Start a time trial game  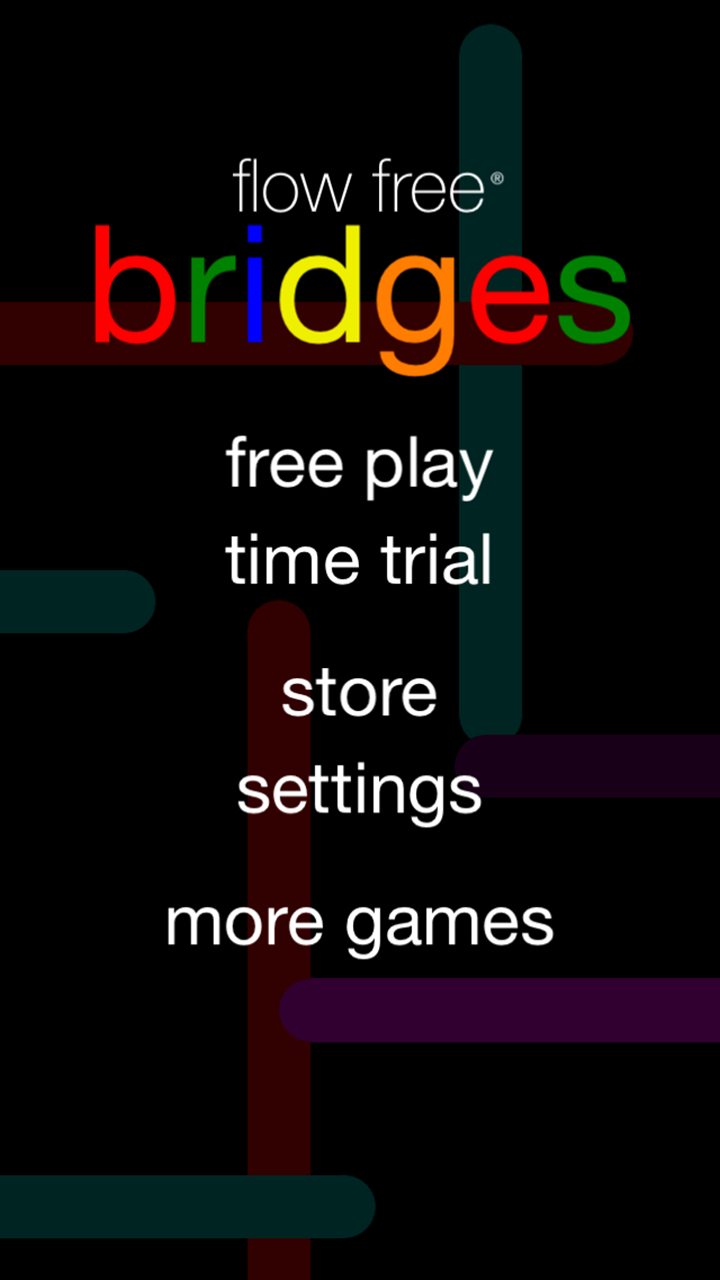click(x=360, y=560)
